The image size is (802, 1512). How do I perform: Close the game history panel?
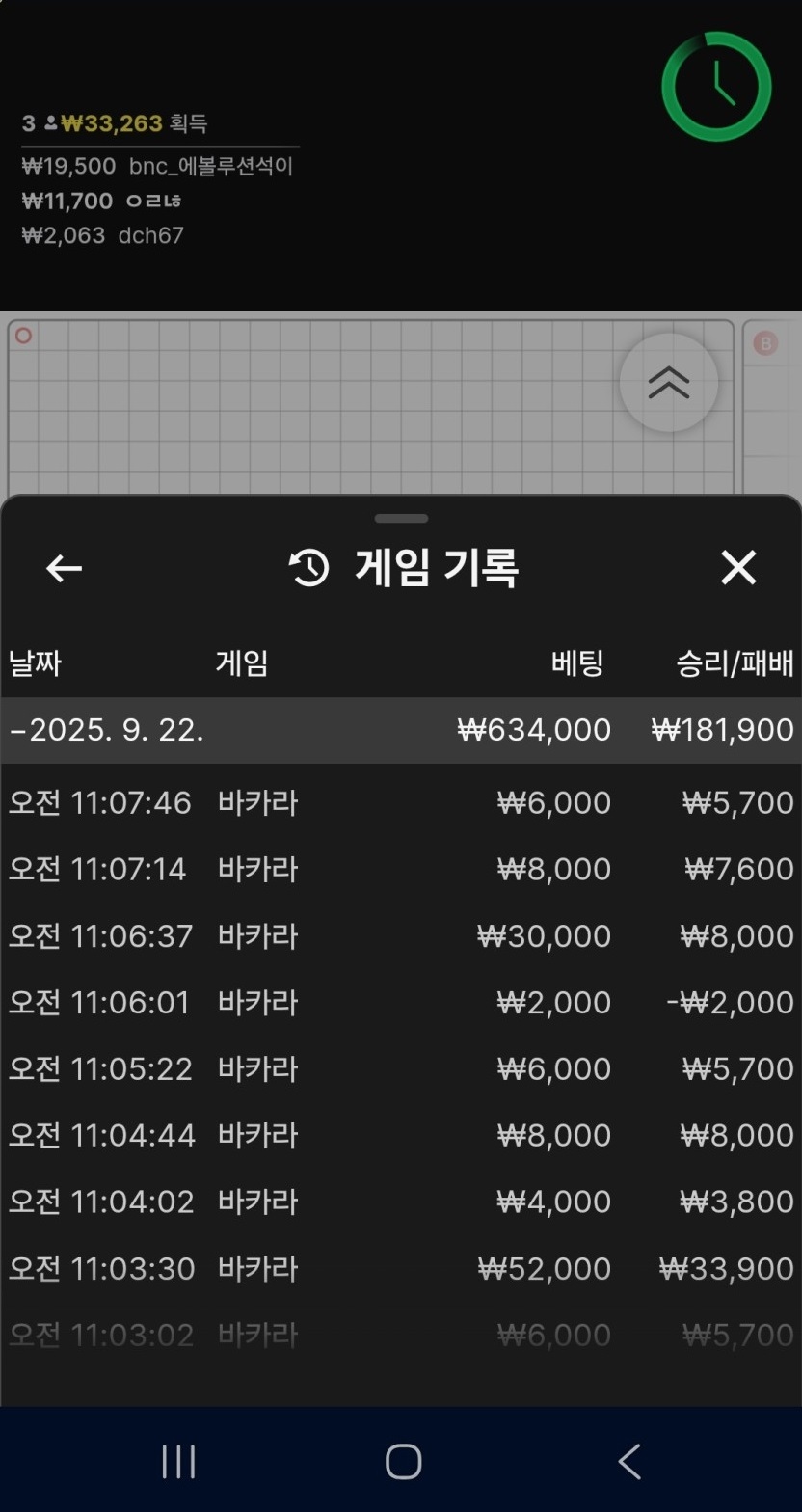(738, 568)
